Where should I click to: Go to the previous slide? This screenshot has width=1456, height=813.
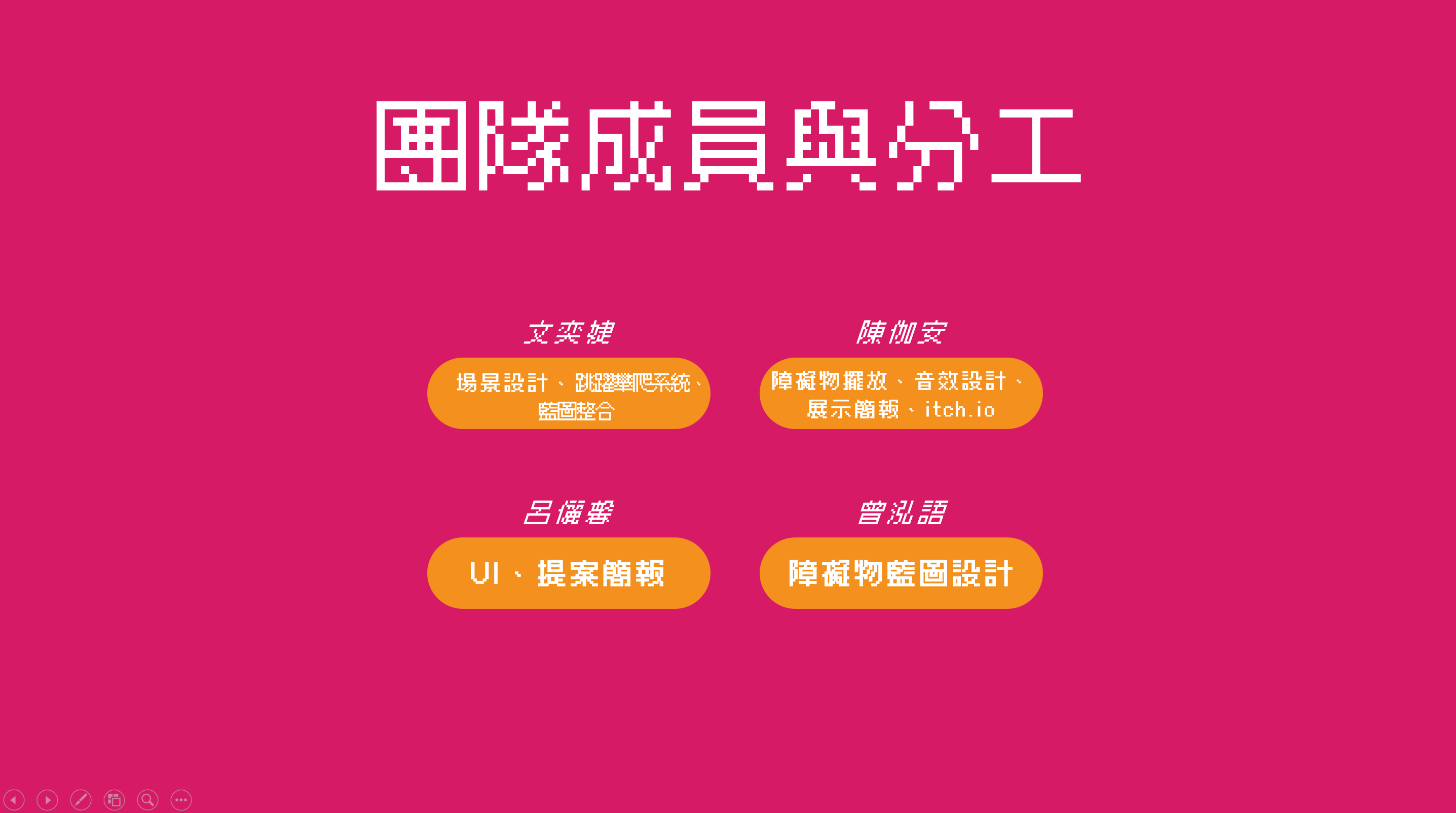pyautogui.click(x=14, y=799)
